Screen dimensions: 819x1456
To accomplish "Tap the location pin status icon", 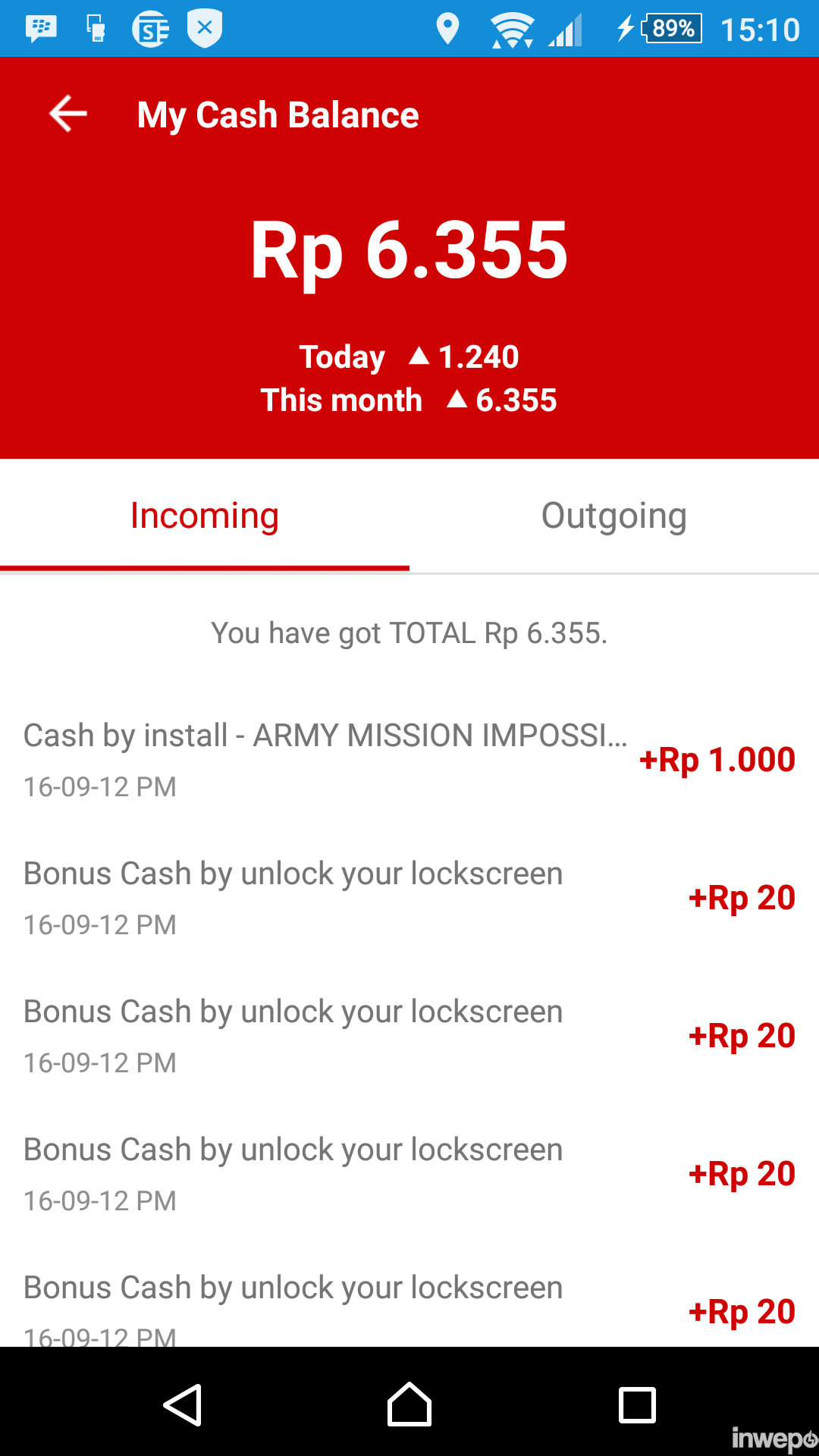I will pyautogui.click(x=449, y=28).
